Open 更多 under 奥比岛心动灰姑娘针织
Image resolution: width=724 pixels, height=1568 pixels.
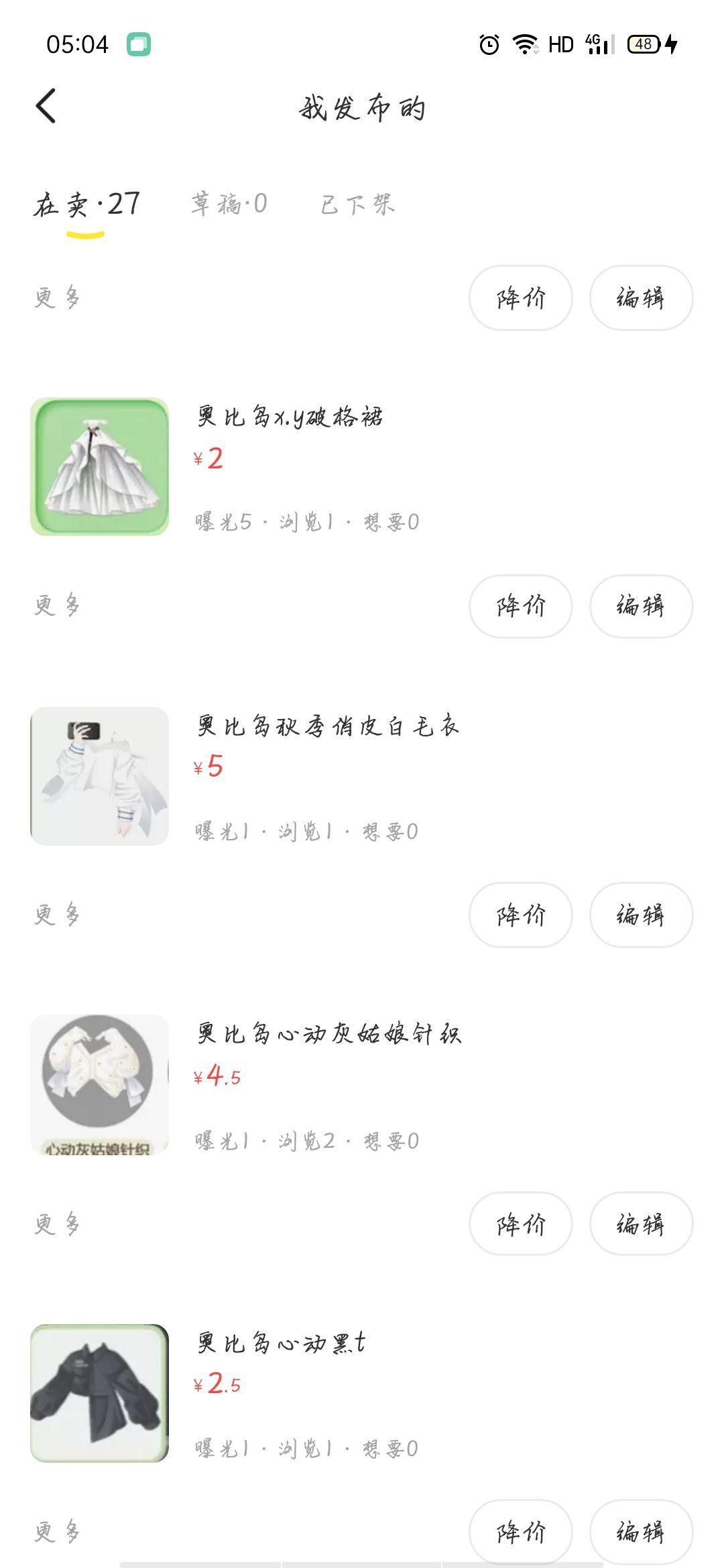coord(58,1224)
